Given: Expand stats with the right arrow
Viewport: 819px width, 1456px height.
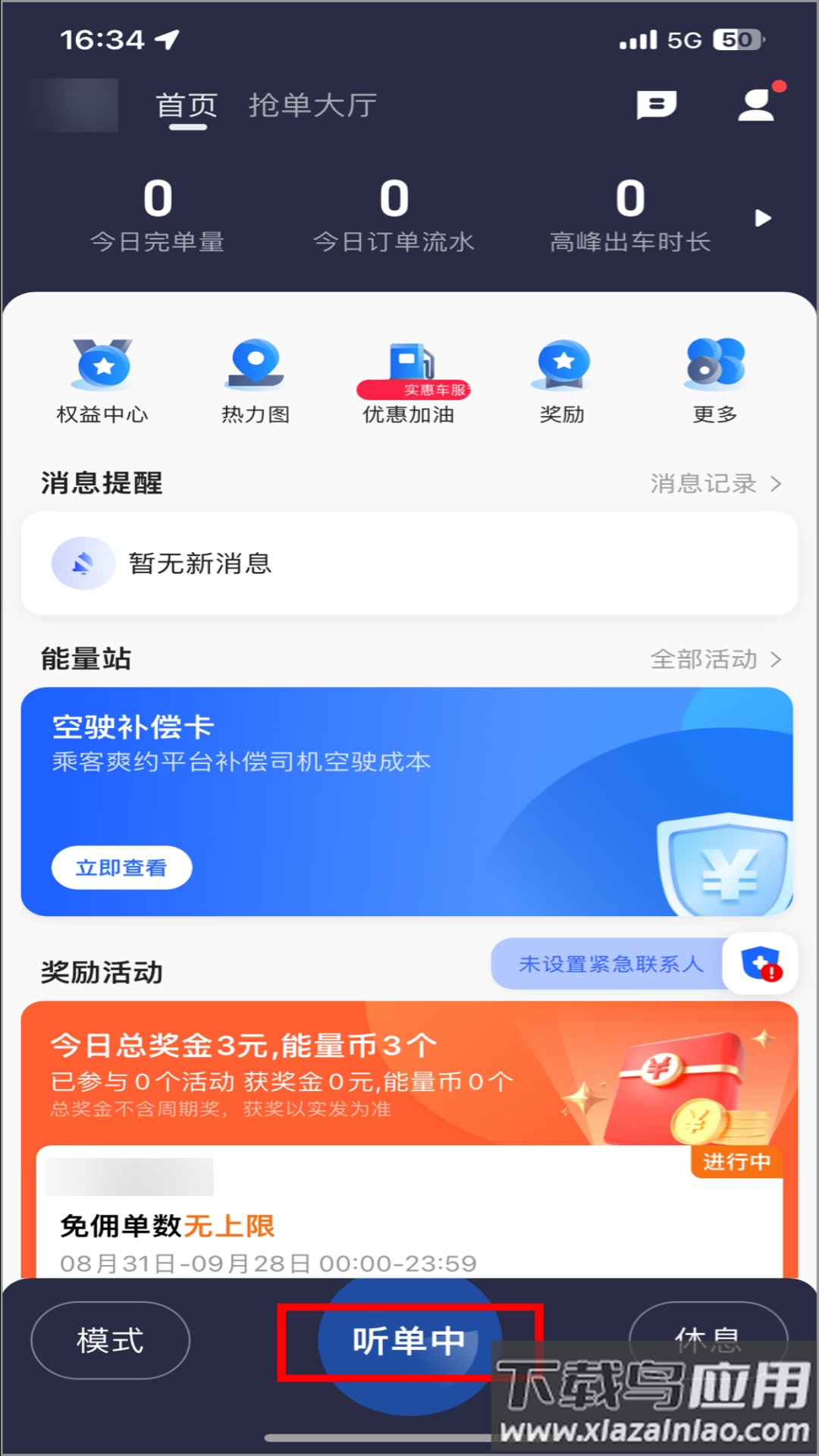Looking at the screenshot, I should click(x=763, y=218).
